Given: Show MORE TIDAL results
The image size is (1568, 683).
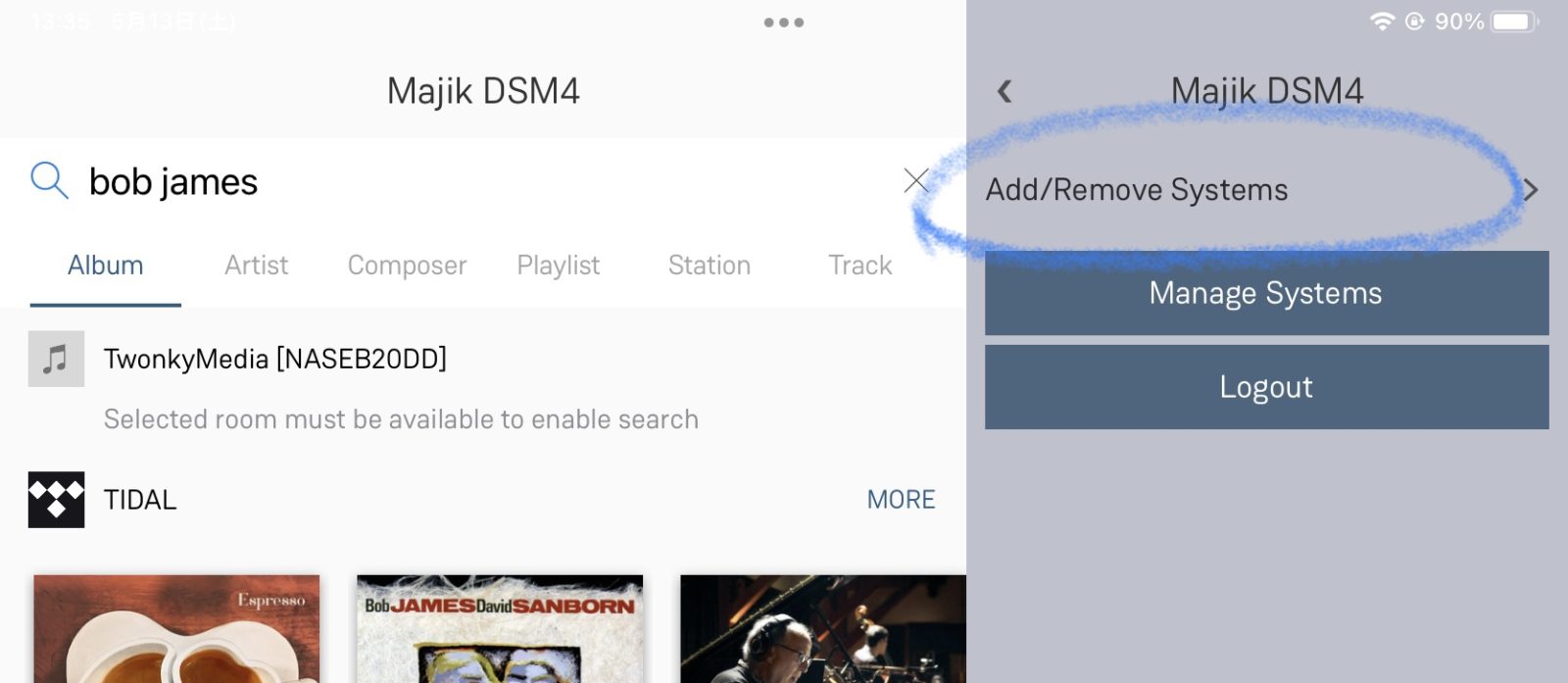Looking at the screenshot, I should click(901, 500).
